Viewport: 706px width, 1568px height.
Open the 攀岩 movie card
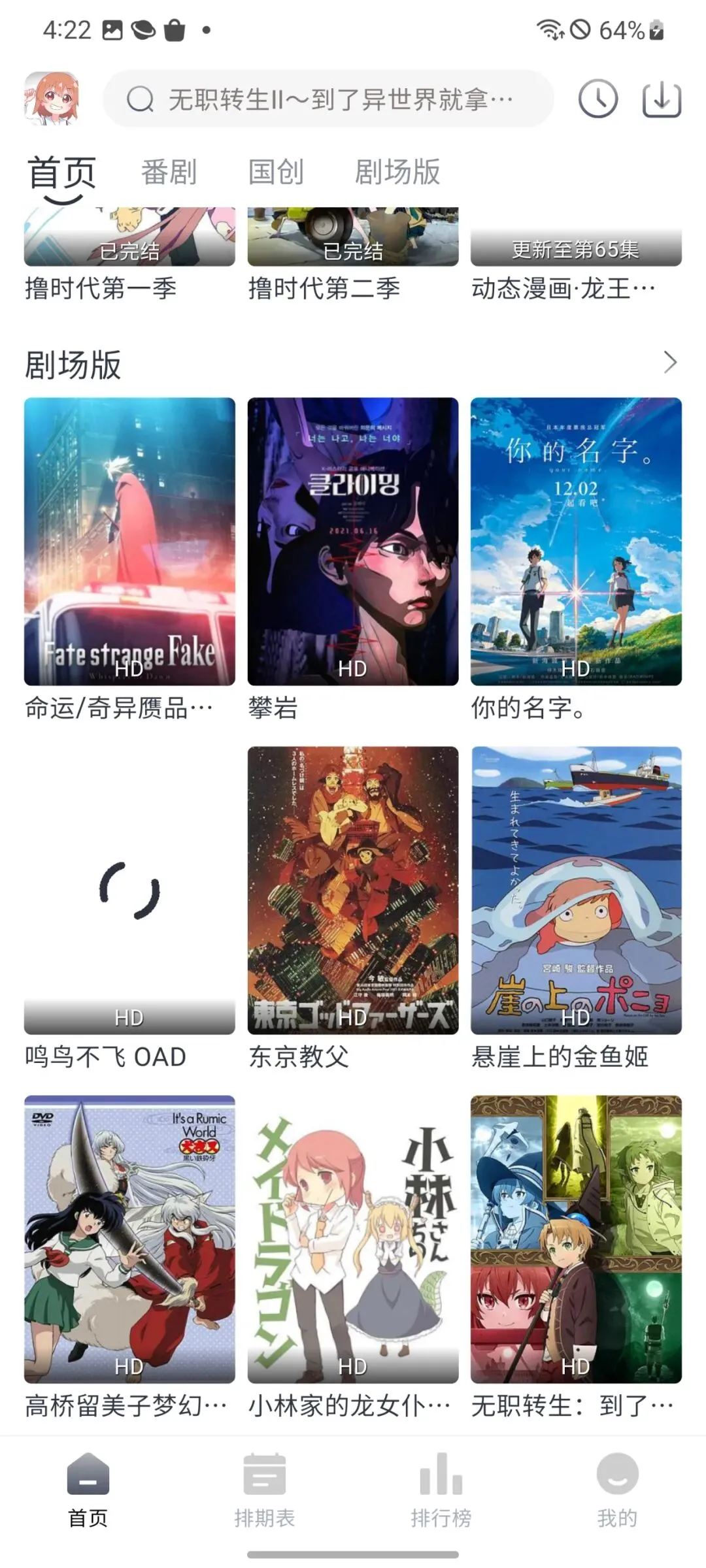tap(353, 542)
